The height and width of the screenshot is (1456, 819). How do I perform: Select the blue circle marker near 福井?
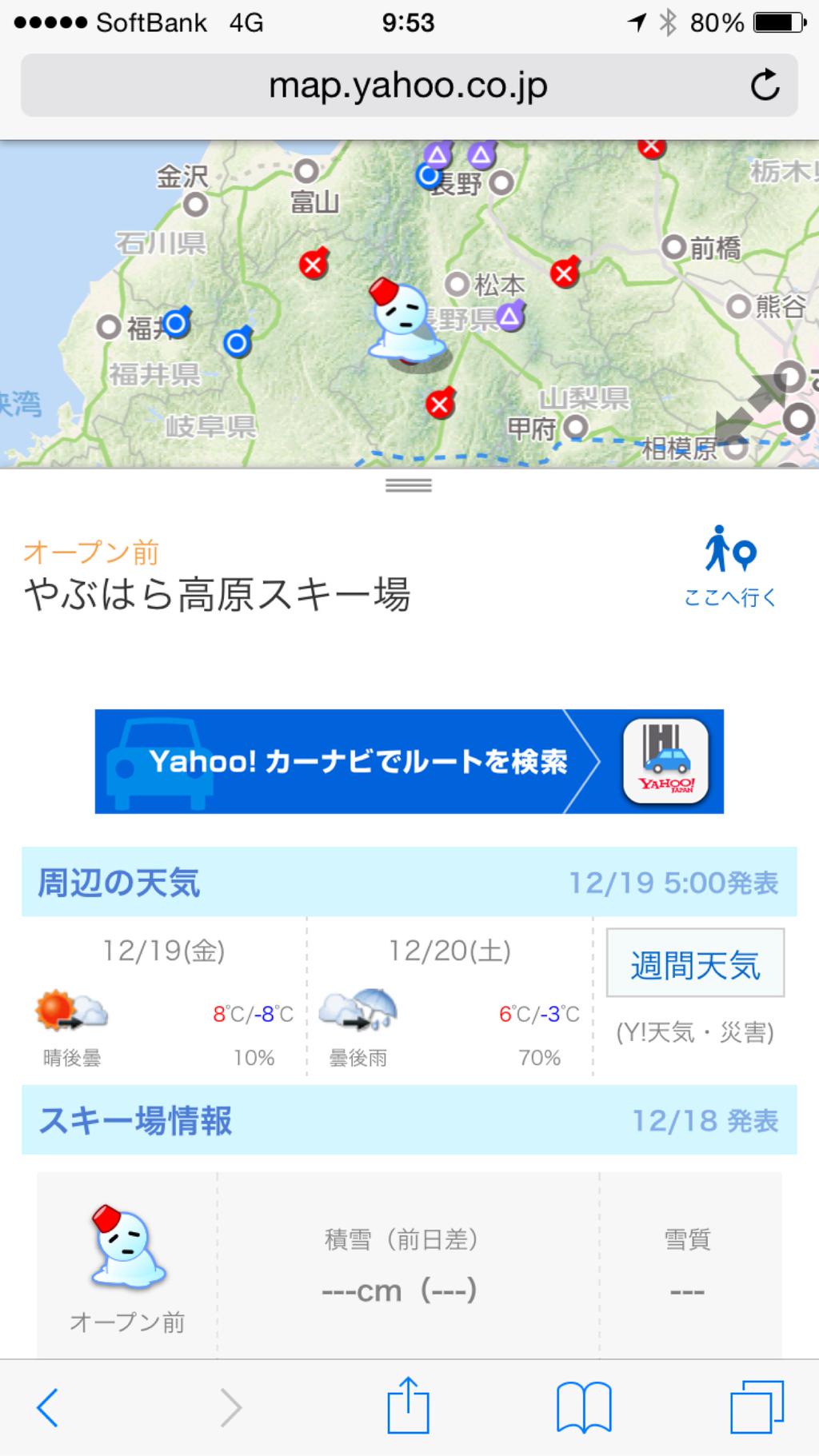pyautogui.click(x=177, y=323)
